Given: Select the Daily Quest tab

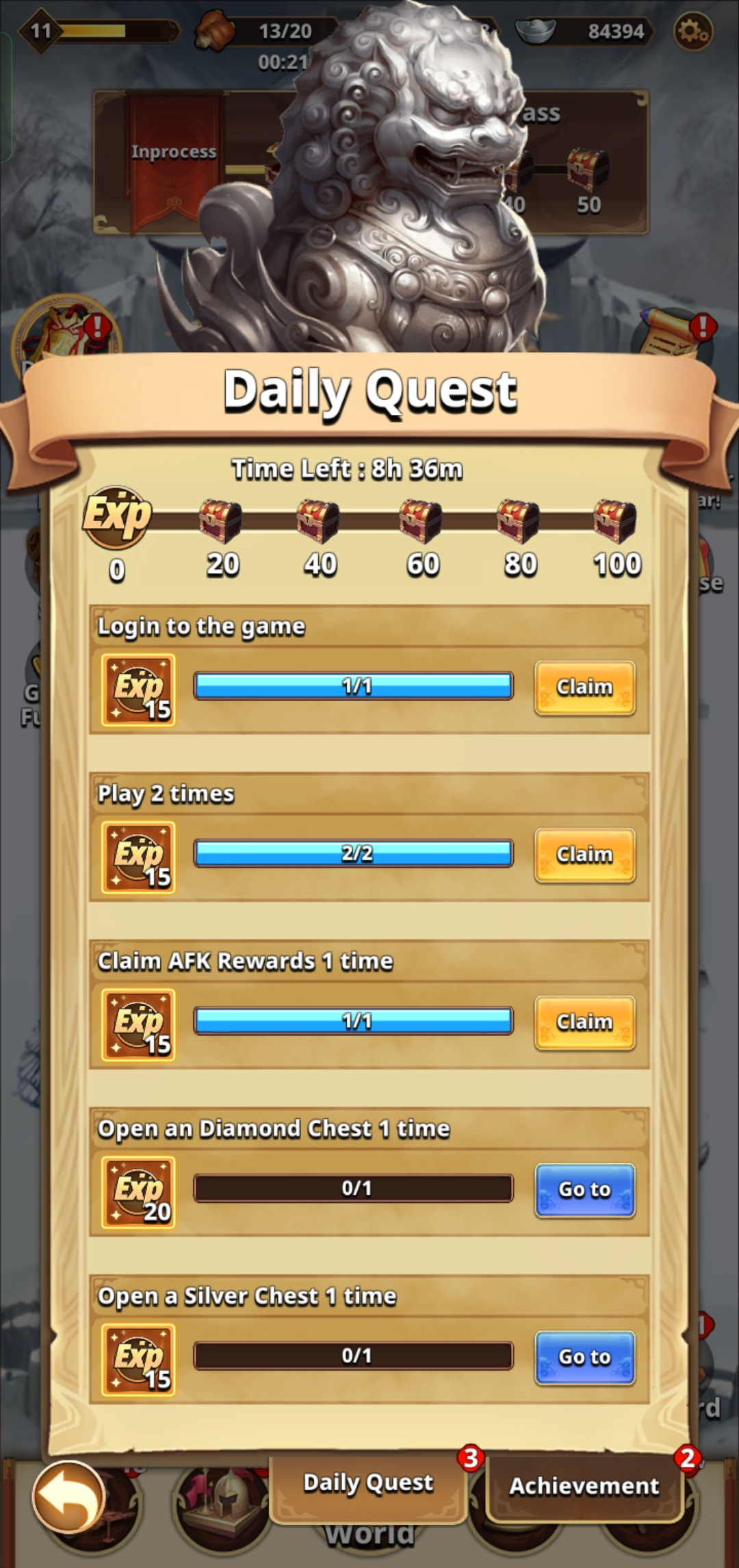Looking at the screenshot, I should point(368,1483).
